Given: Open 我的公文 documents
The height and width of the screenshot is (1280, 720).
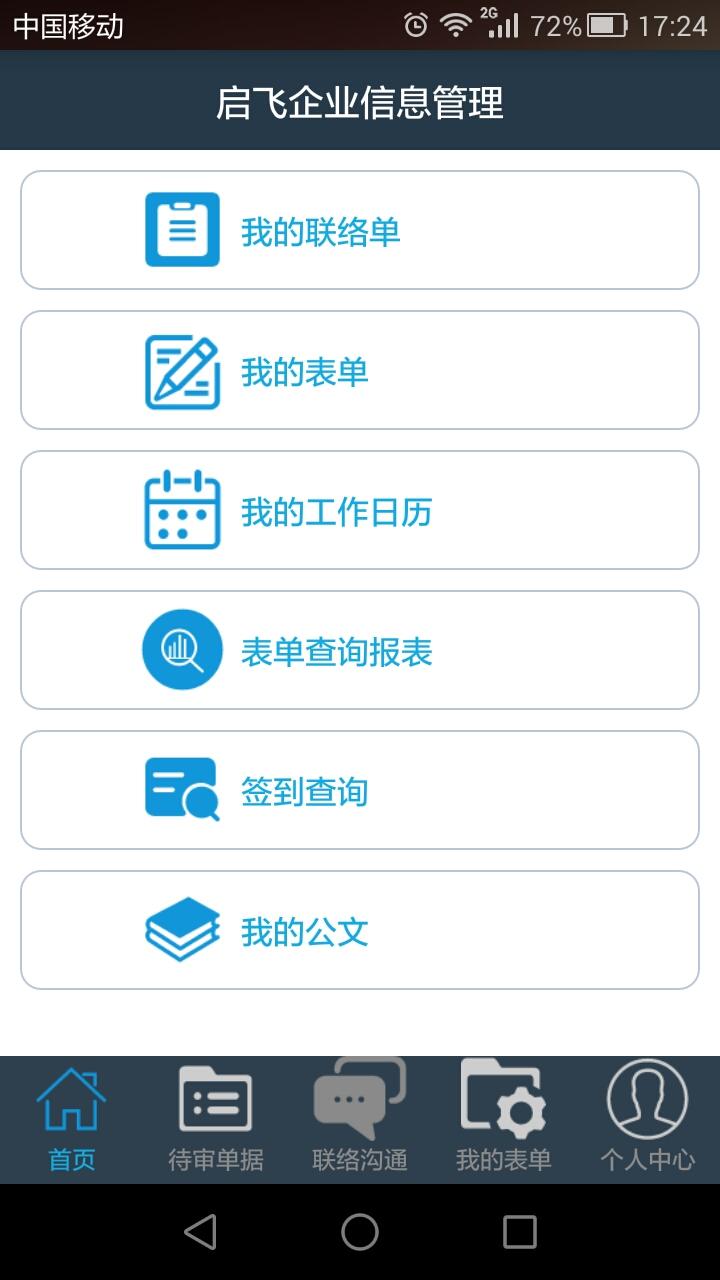Looking at the screenshot, I should [x=360, y=930].
